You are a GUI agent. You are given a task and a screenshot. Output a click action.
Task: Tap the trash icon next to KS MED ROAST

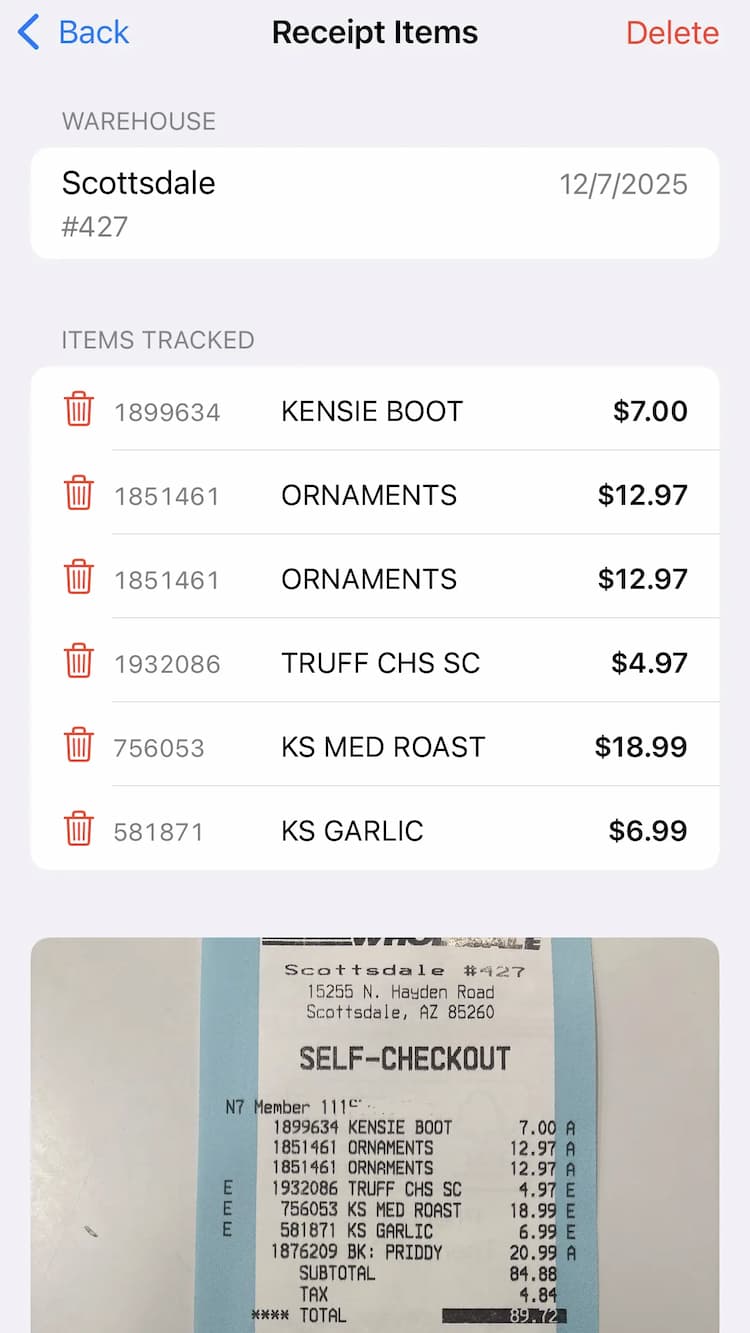coord(80,746)
